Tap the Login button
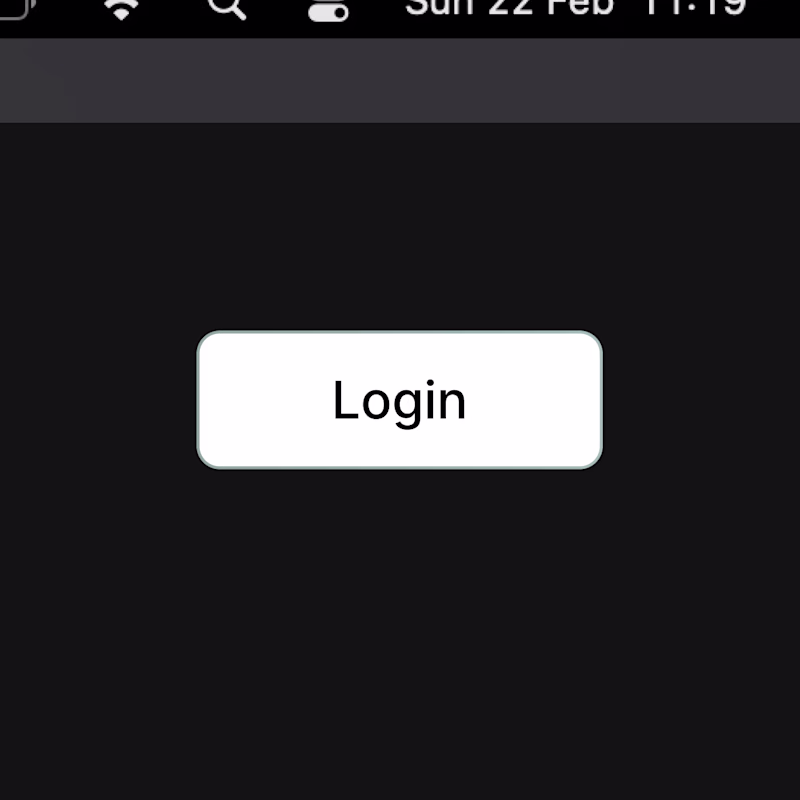 [399, 400]
